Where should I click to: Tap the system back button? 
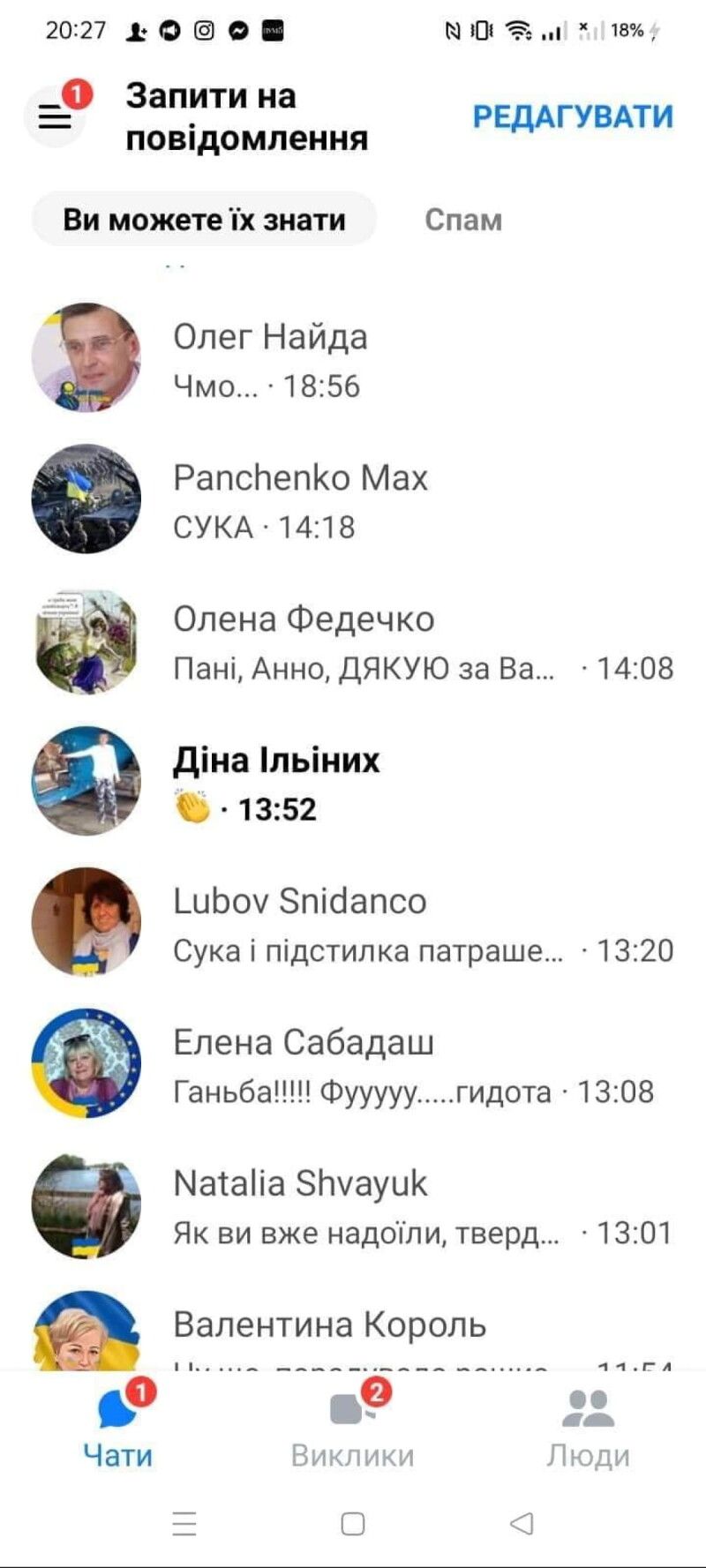pyautogui.click(x=522, y=1523)
